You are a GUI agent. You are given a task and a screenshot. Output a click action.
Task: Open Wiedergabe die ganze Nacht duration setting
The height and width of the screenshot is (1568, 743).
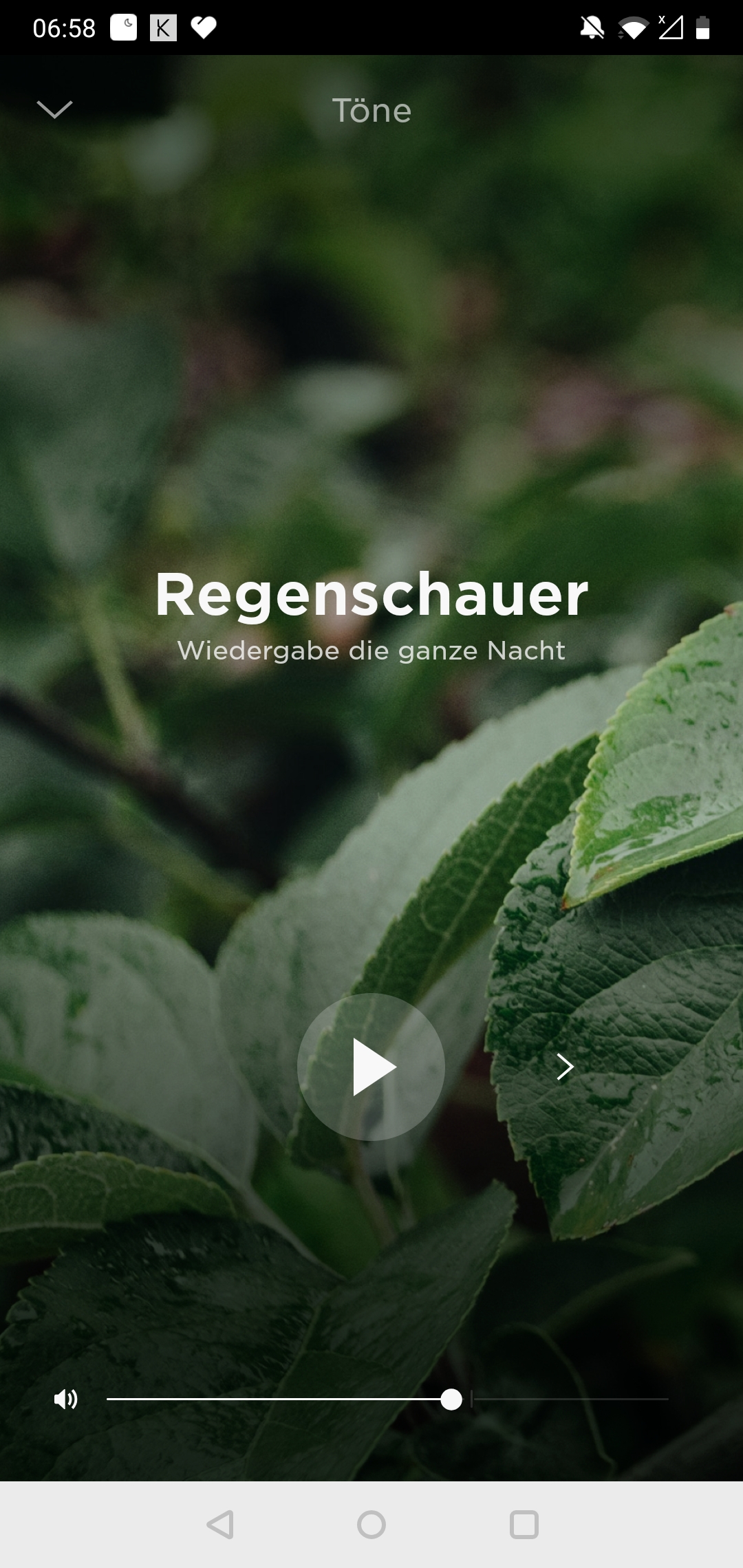click(371, 651)
